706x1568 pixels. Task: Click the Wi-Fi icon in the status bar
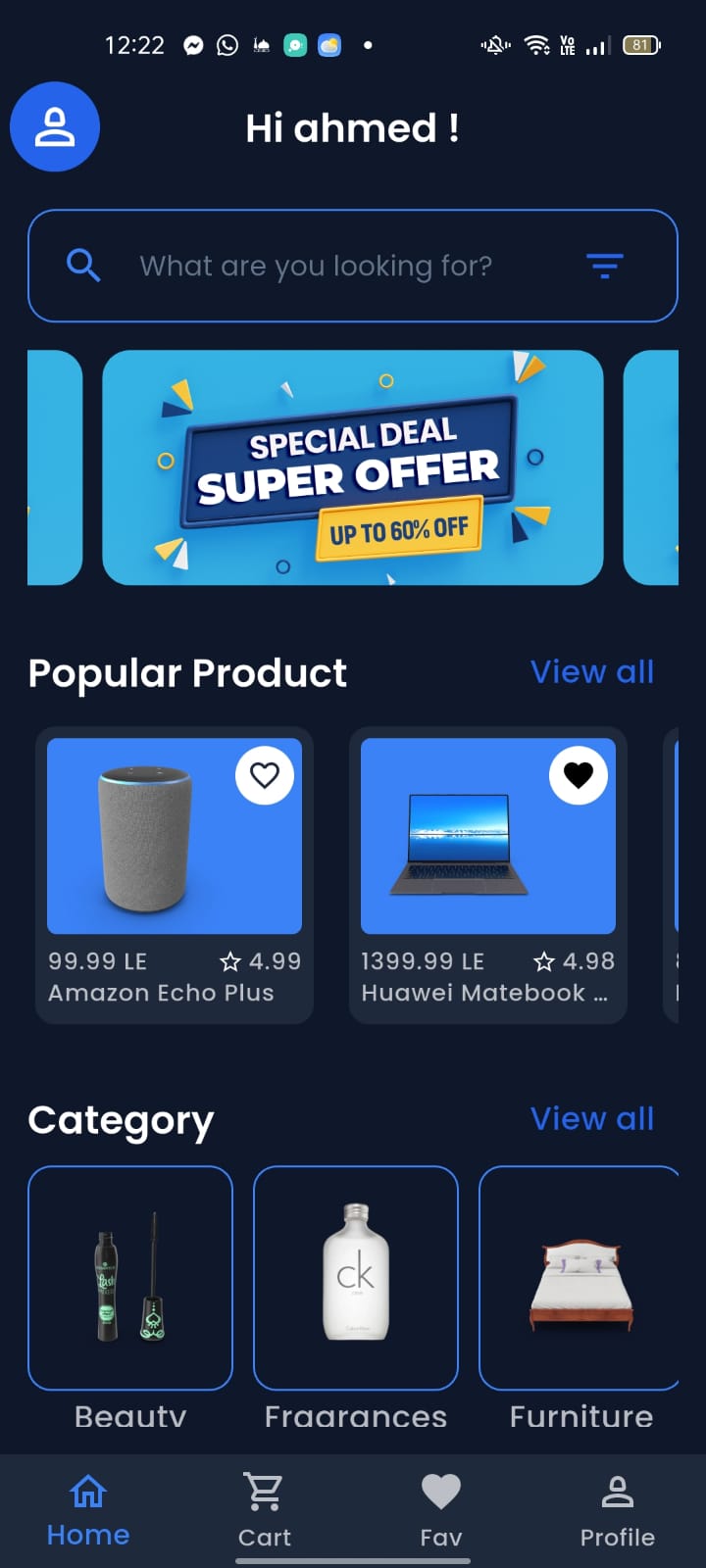tap(535, 44)
